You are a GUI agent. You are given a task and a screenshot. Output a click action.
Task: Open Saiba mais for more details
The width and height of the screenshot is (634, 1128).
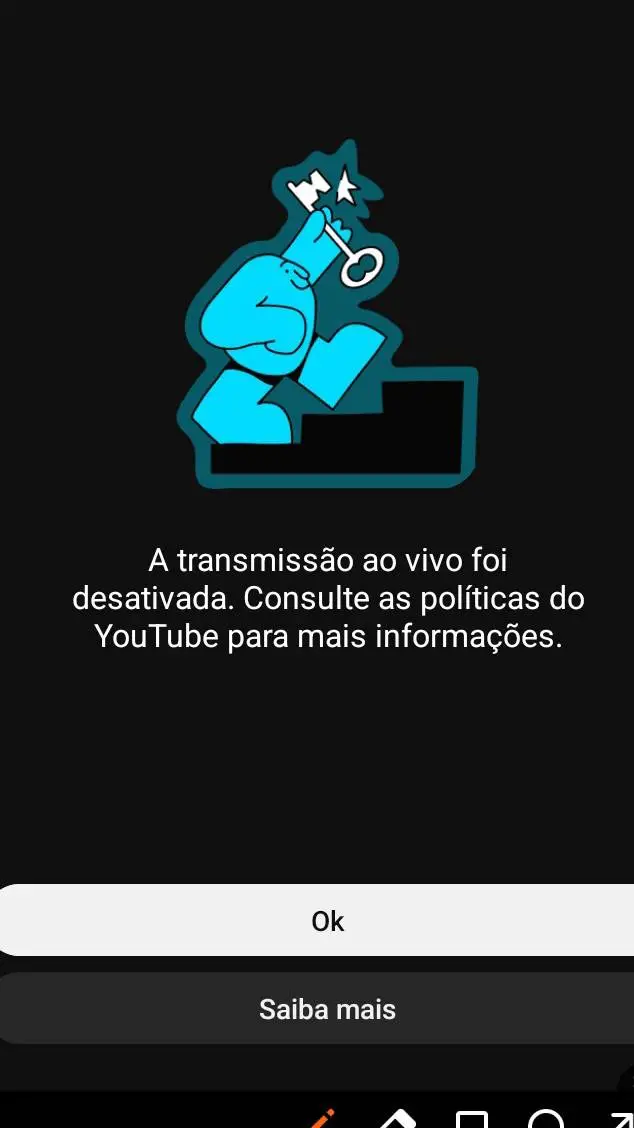tap(327, 1009)
